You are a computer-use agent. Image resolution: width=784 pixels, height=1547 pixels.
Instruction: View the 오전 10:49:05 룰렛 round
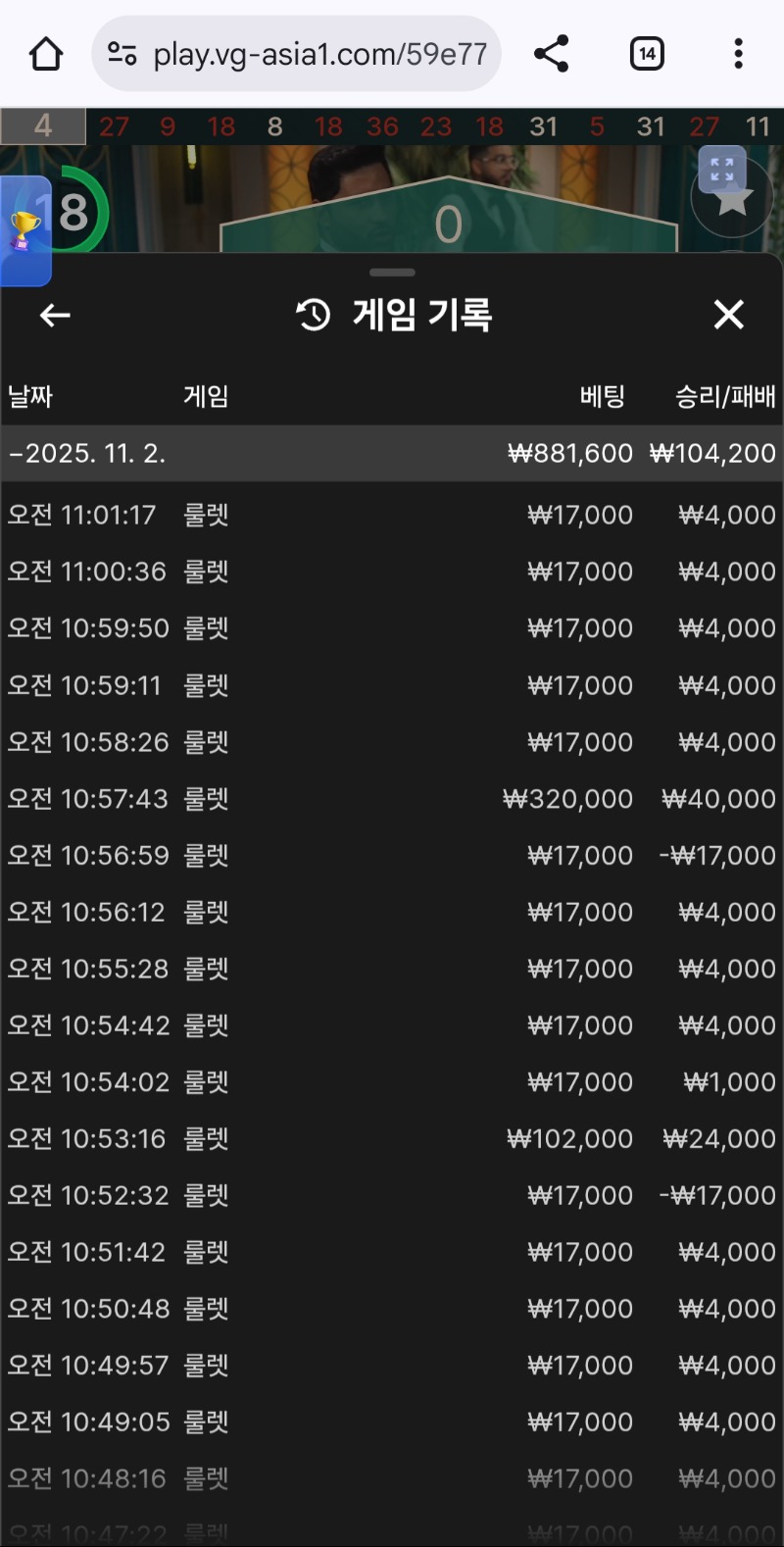pos(392,1422)
